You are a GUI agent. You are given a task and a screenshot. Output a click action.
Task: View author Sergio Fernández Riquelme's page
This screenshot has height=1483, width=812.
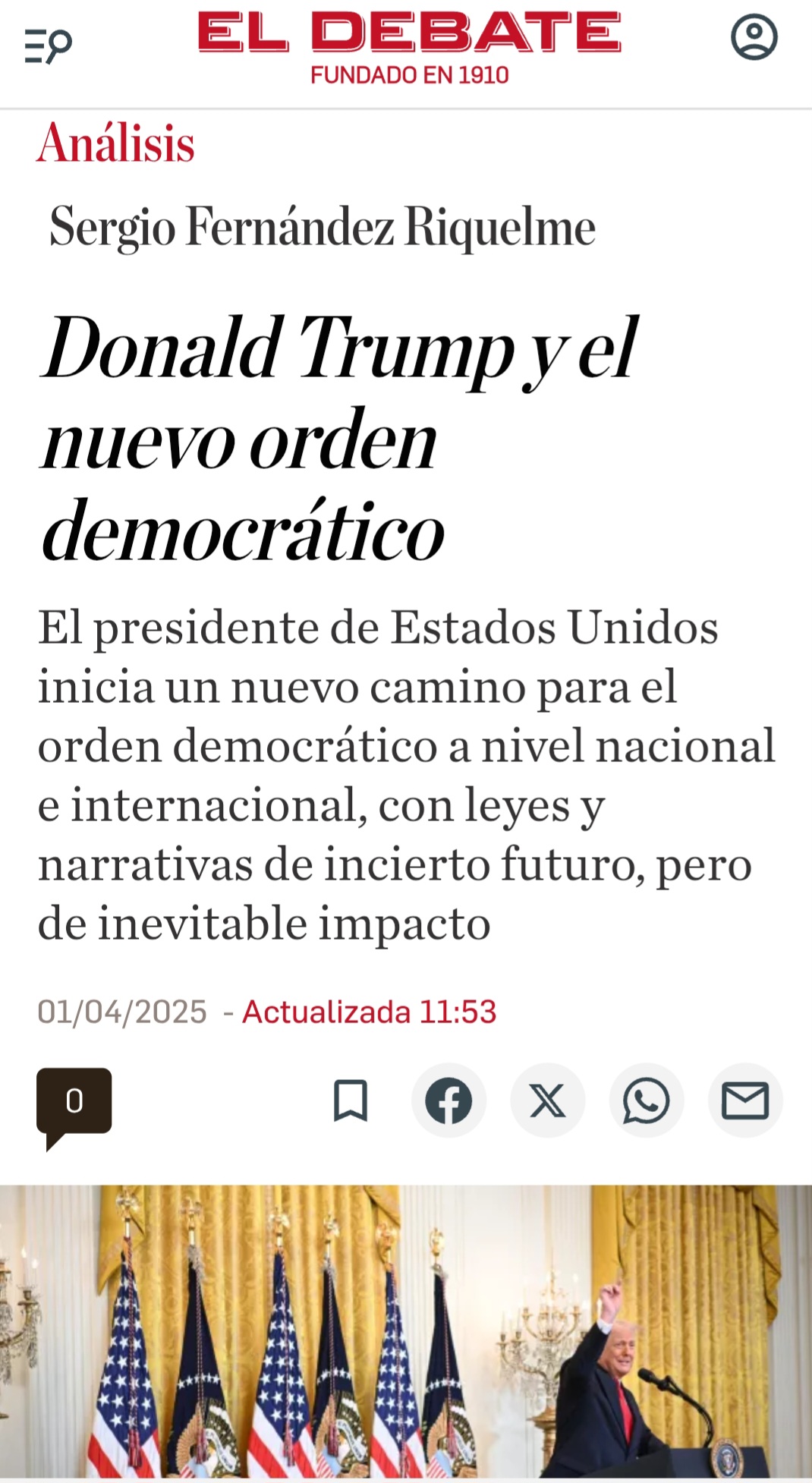click(322, 226)
